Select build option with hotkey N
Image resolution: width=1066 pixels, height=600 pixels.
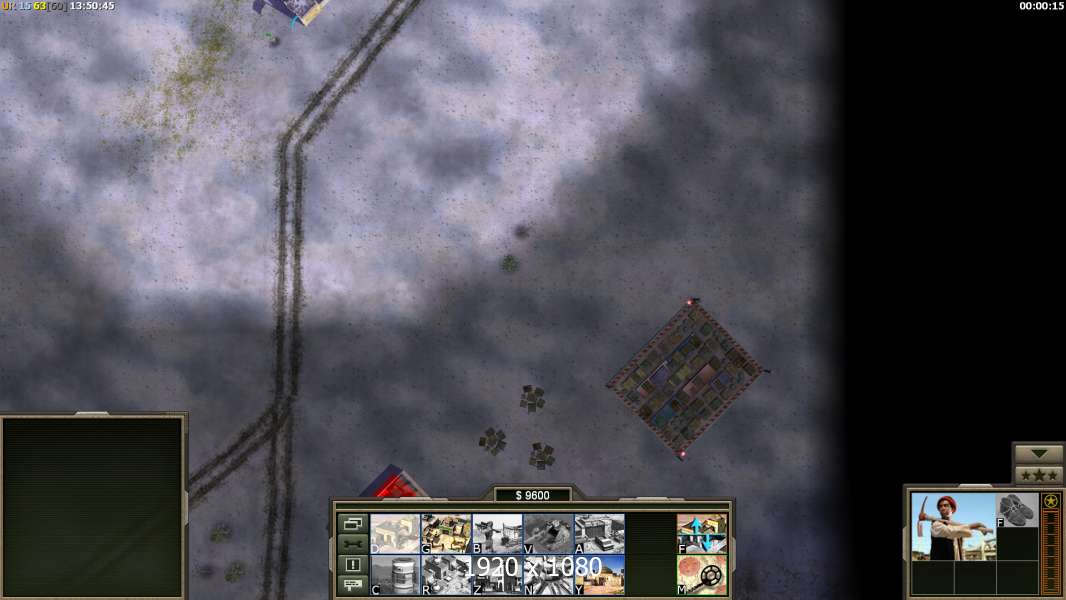tap(548, 575)
